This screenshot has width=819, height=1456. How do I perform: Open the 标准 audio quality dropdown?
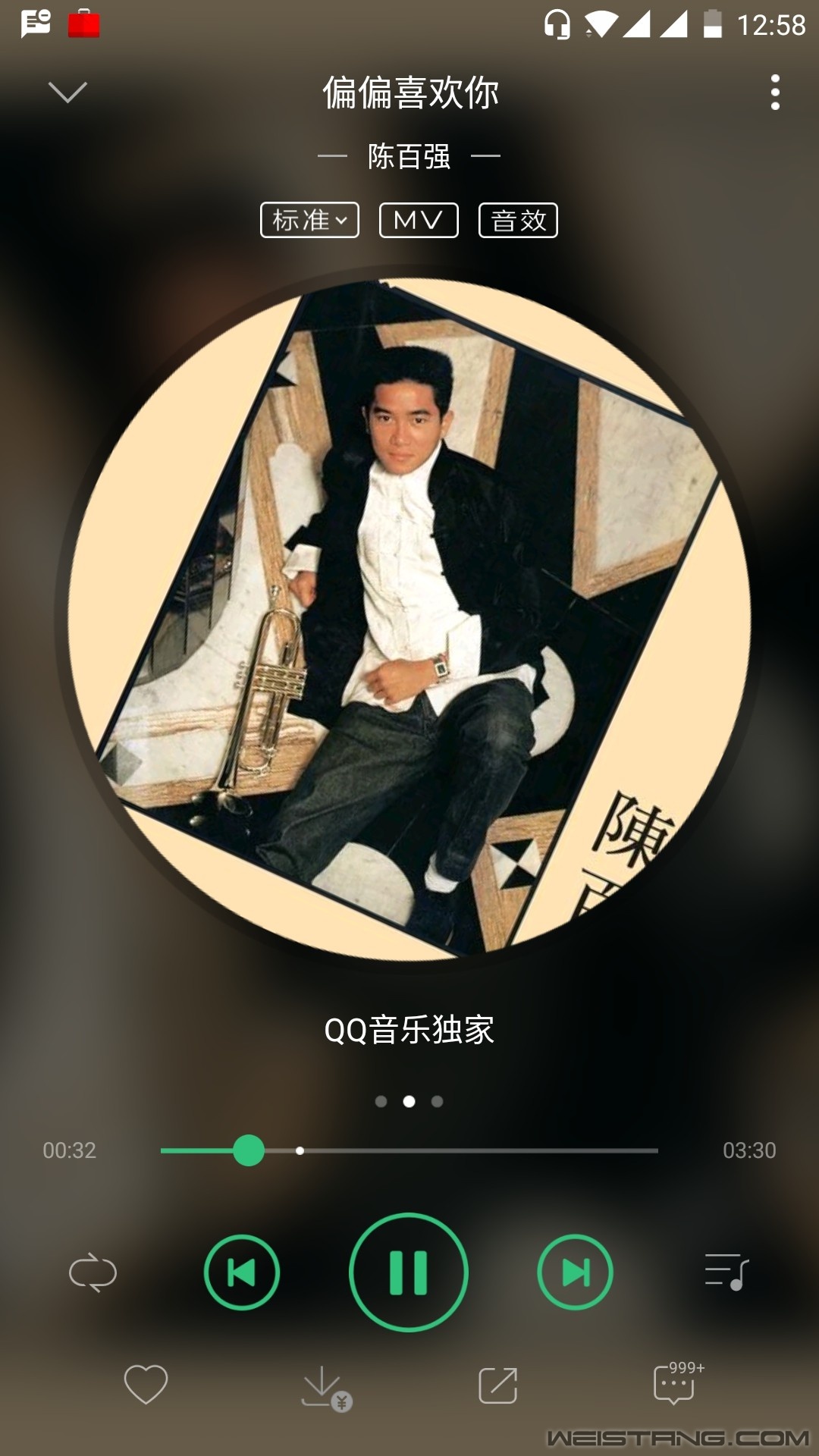click(309, 221)
